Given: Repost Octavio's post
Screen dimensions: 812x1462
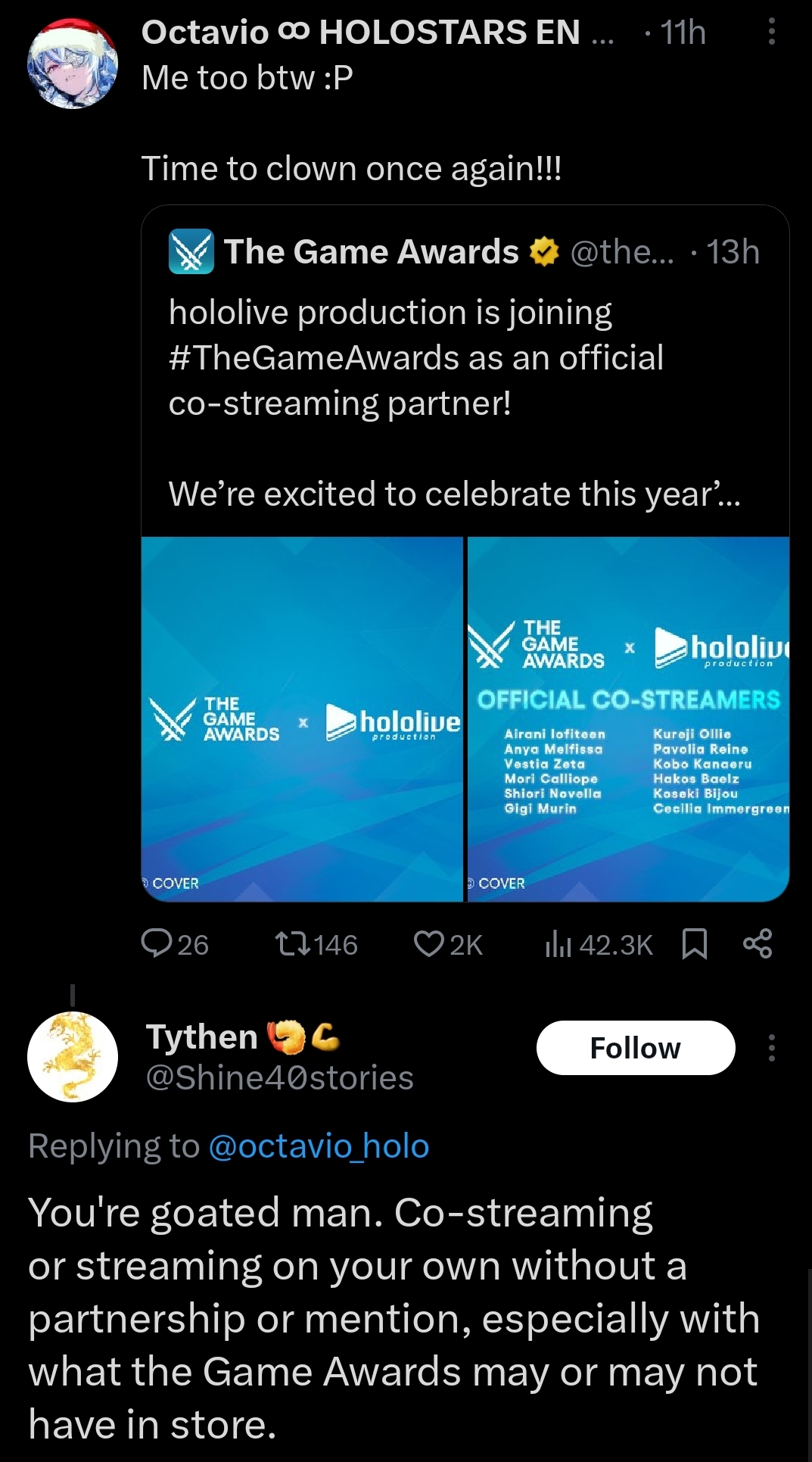Looking at the screenshot, I should click(316, 944).
